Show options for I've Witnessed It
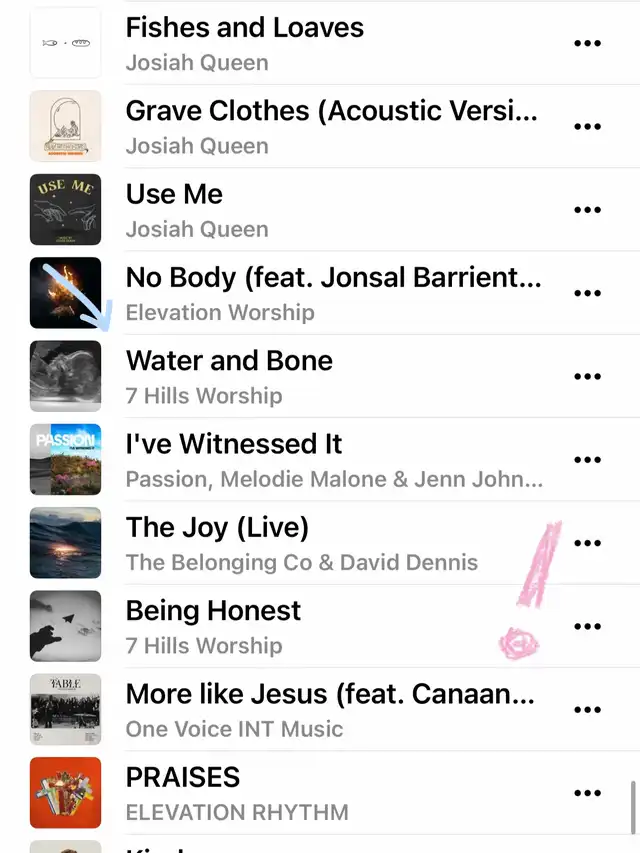This screenshot has height=853, width=640. pyautogui.click(x=588, y=460)
